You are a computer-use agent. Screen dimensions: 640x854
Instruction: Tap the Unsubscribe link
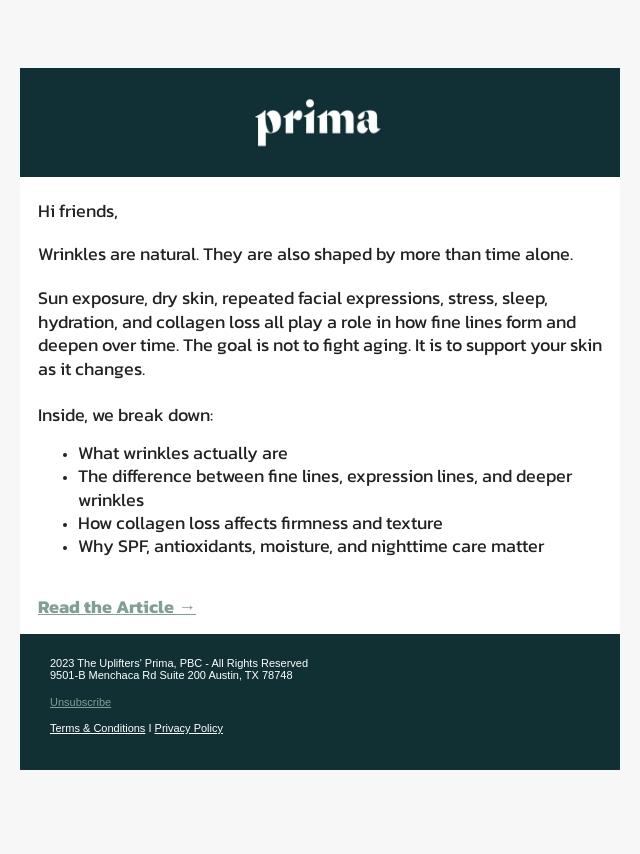[x=81, y=702]
